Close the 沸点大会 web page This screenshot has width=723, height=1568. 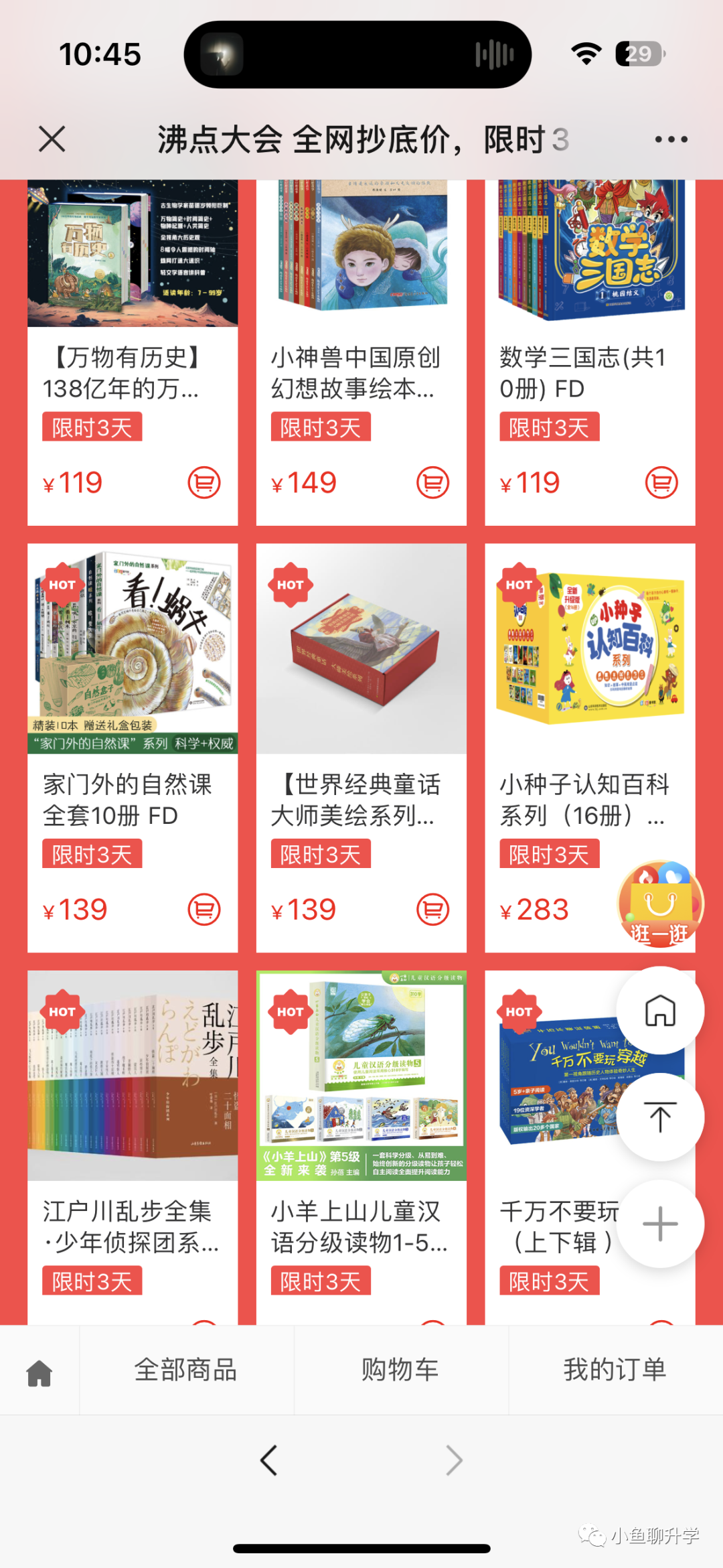(x=52, y=139)
